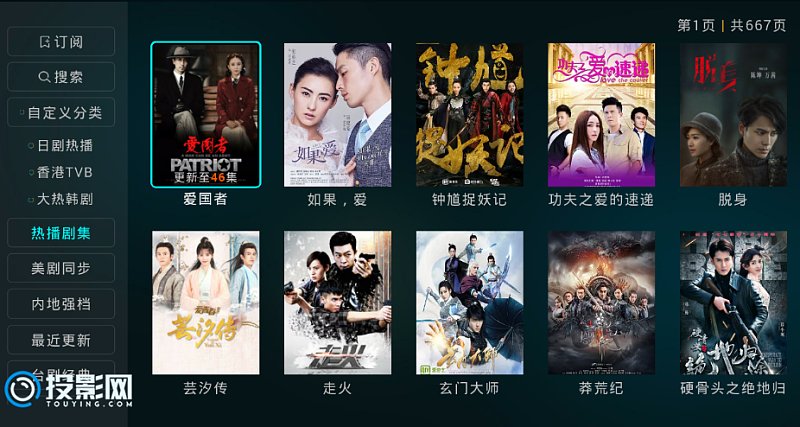
Task: Open the drama 爱国者
Action: pos(206,114)
